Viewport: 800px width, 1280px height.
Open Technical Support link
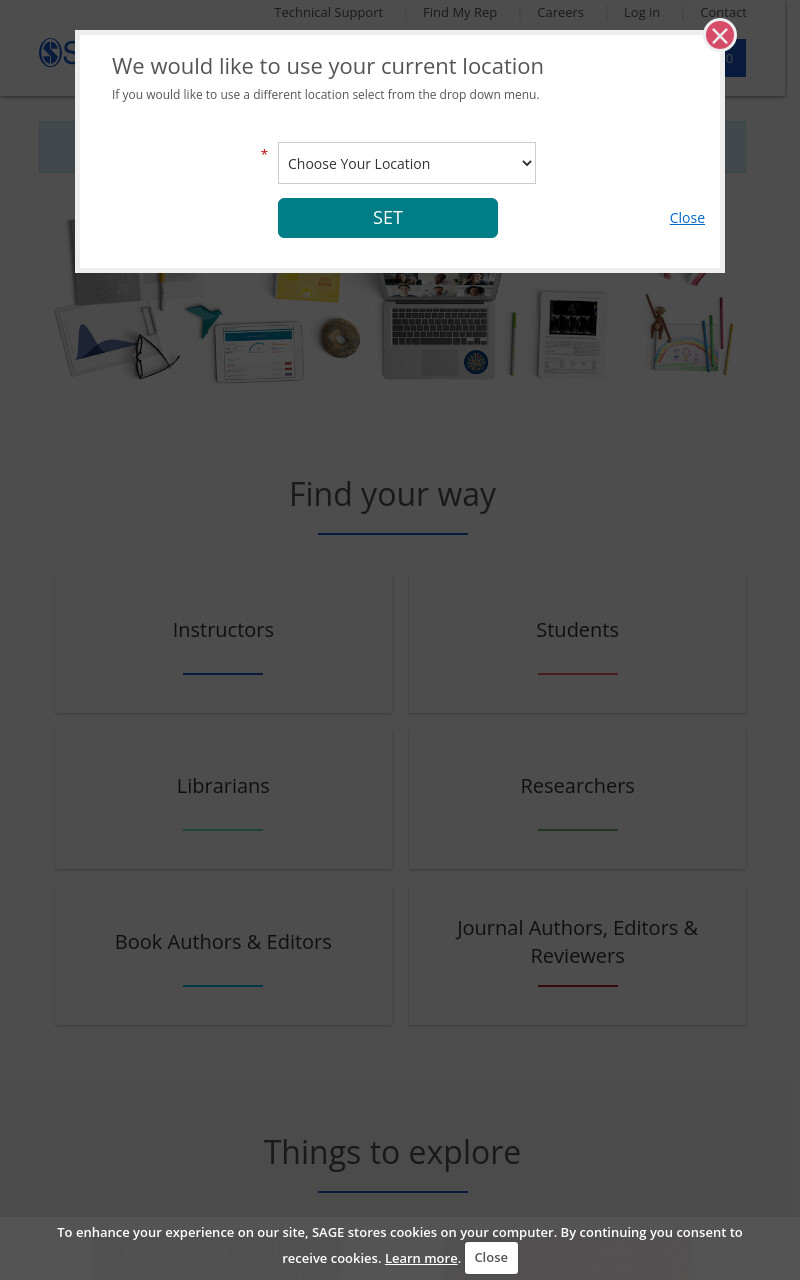point(329,12)
